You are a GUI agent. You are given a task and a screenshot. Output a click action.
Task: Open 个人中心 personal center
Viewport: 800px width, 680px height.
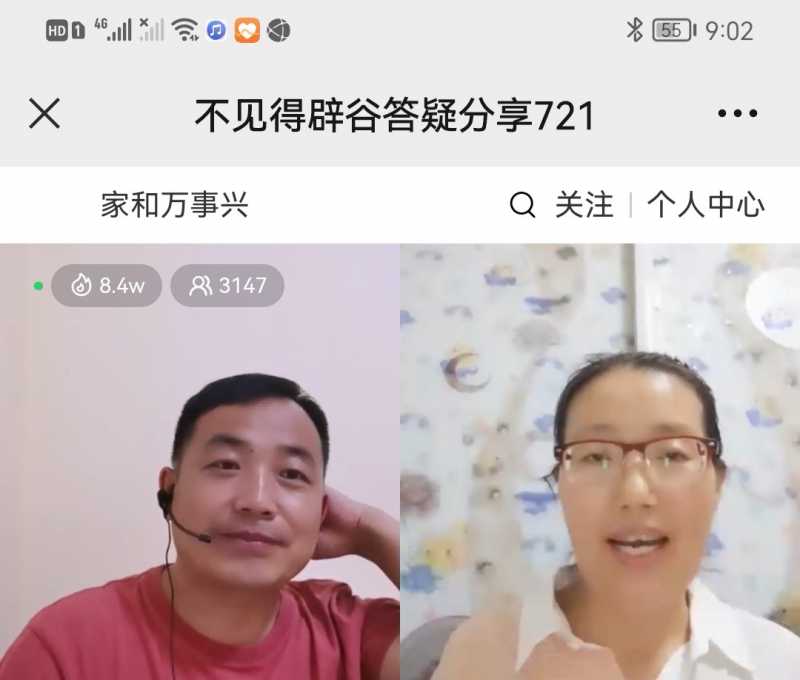tap(706, 205)
